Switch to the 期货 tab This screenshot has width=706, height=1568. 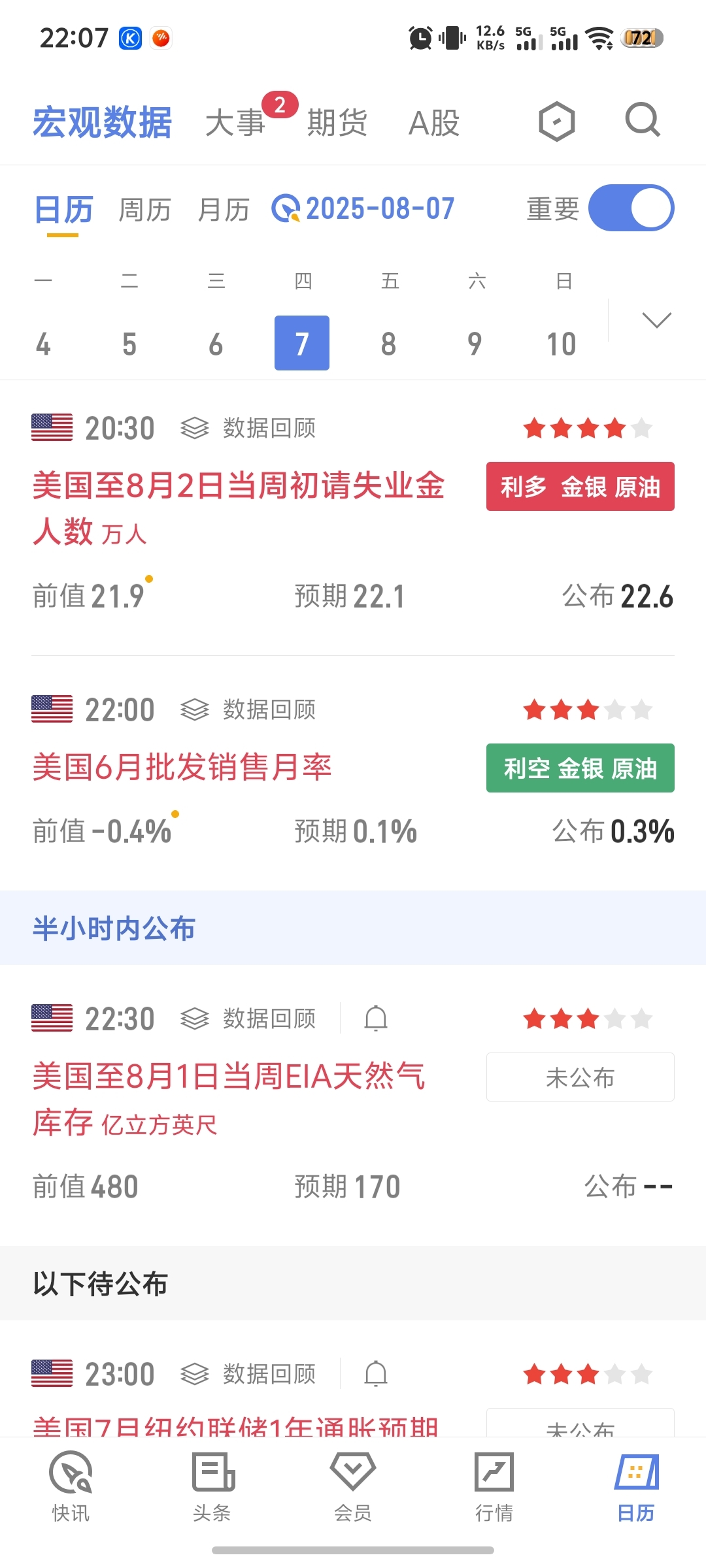[337, 123]
